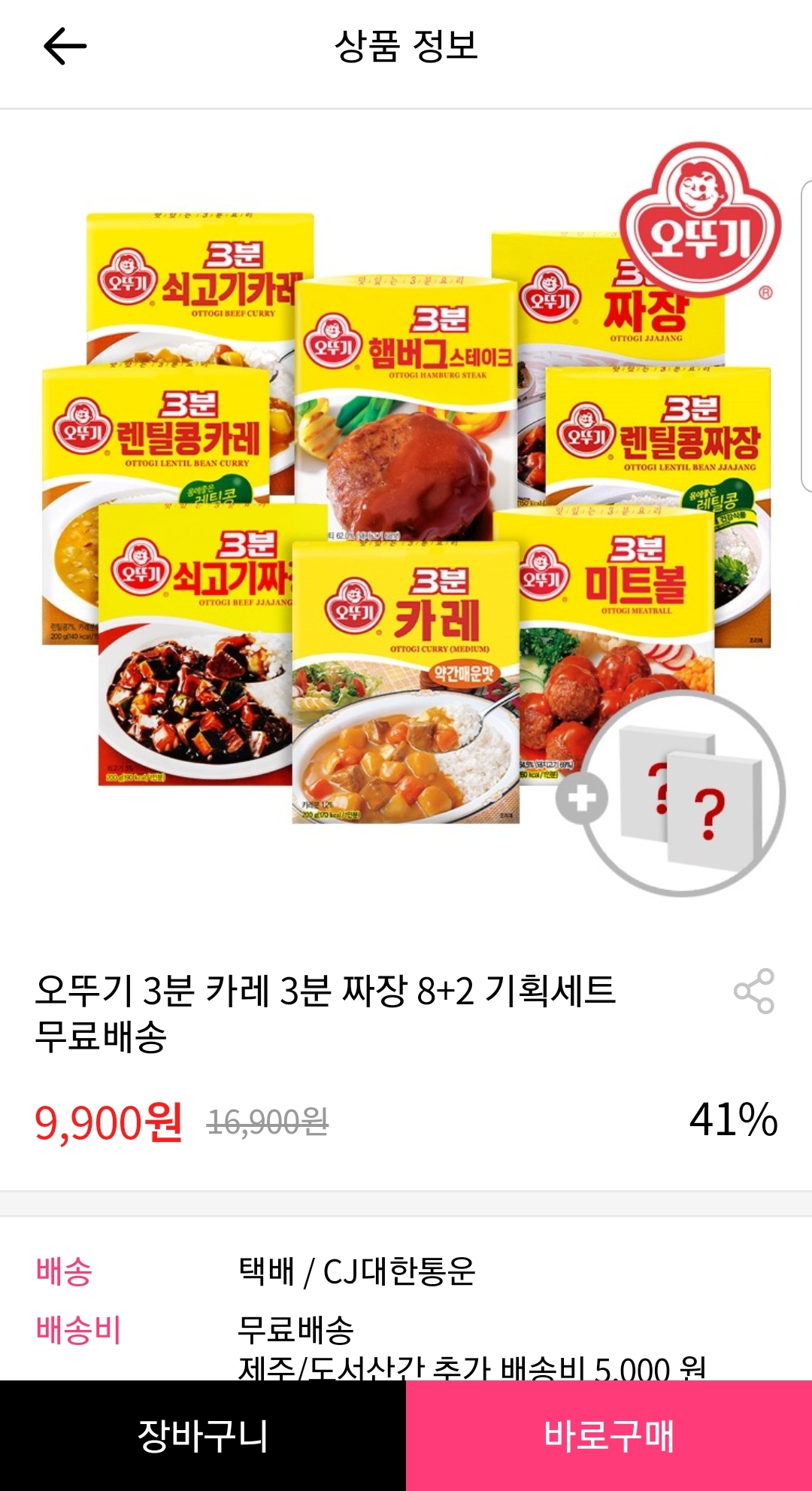This screenshot has height=1491, width=812.
Task: Buy now with 바로구매
Action: coord(609,1435)
